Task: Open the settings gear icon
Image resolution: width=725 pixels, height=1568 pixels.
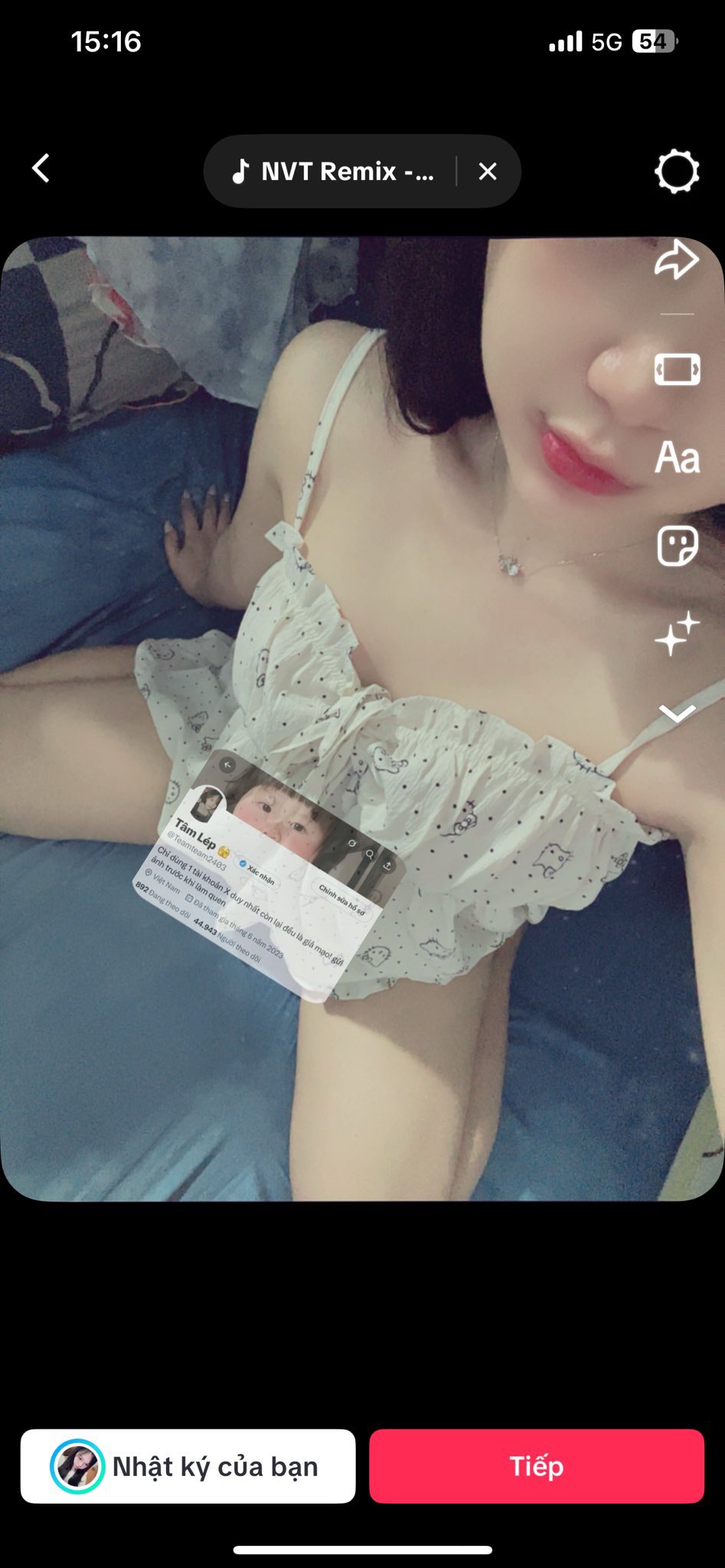Action: (x=677, y=171)
